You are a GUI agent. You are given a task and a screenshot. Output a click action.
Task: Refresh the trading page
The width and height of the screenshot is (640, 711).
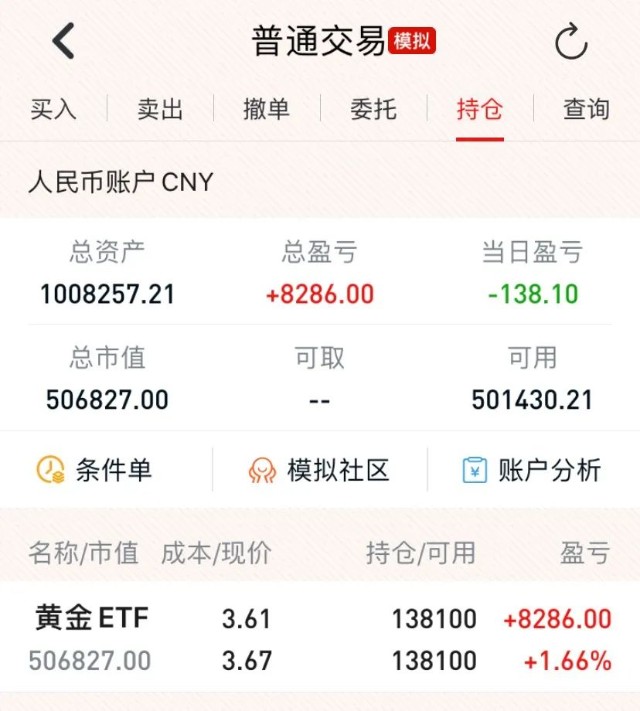click(571, 43)
